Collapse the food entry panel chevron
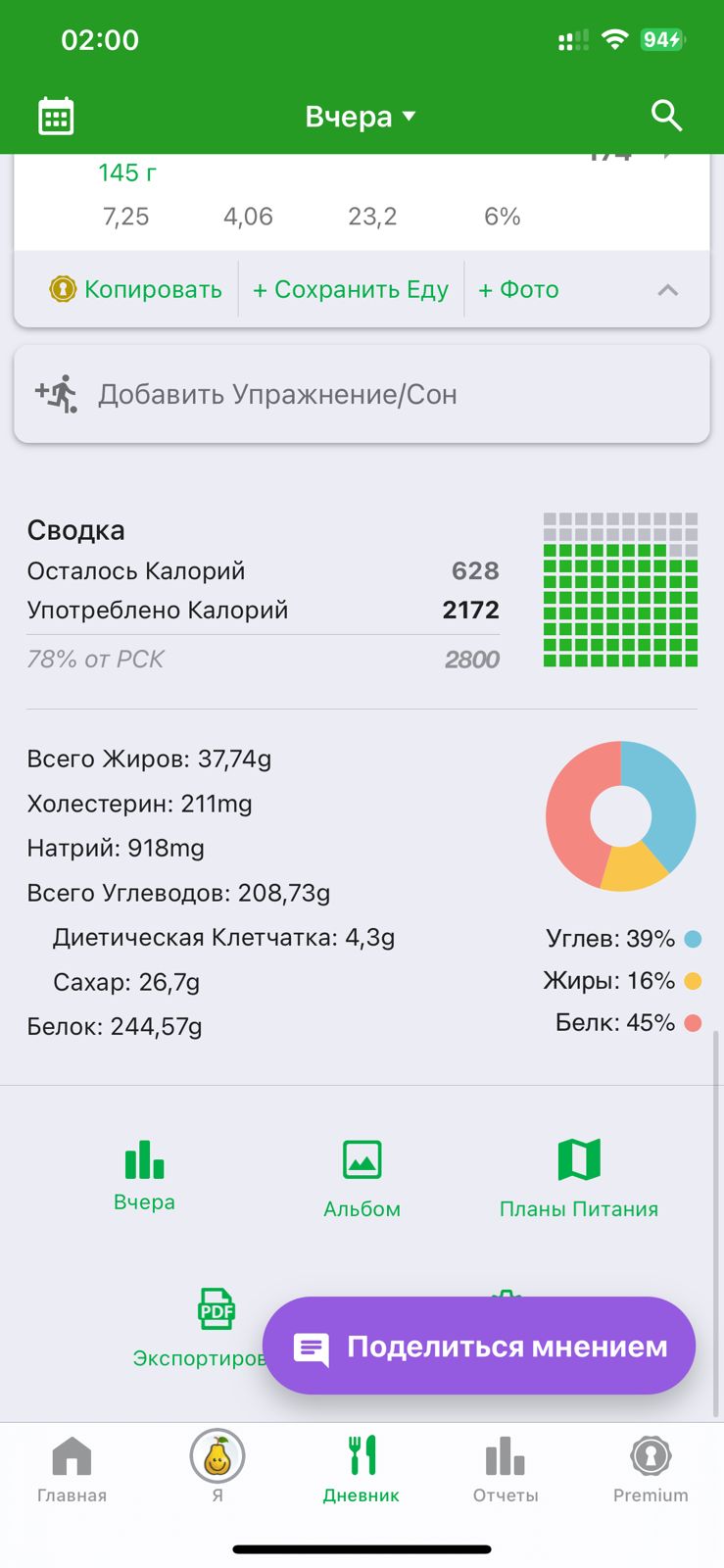 [667, 289]
